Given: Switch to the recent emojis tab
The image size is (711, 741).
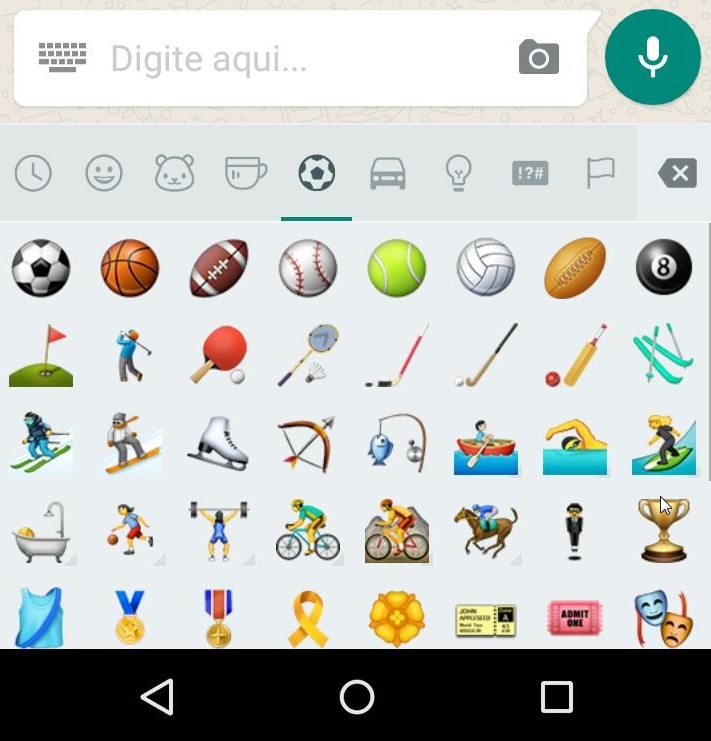Looking at the screenshot, I should [x=33, y=174].
